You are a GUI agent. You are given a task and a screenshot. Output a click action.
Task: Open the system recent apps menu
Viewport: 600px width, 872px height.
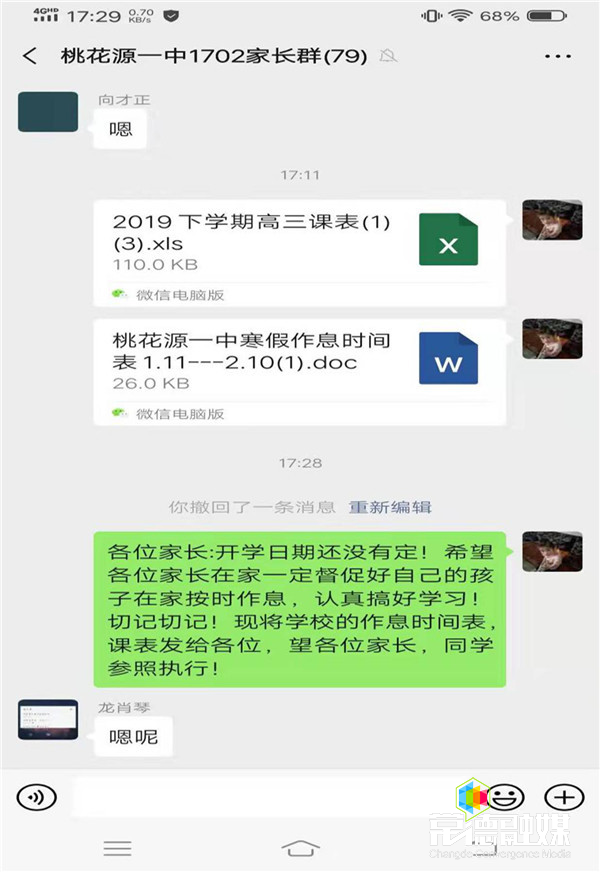point(117,848)
